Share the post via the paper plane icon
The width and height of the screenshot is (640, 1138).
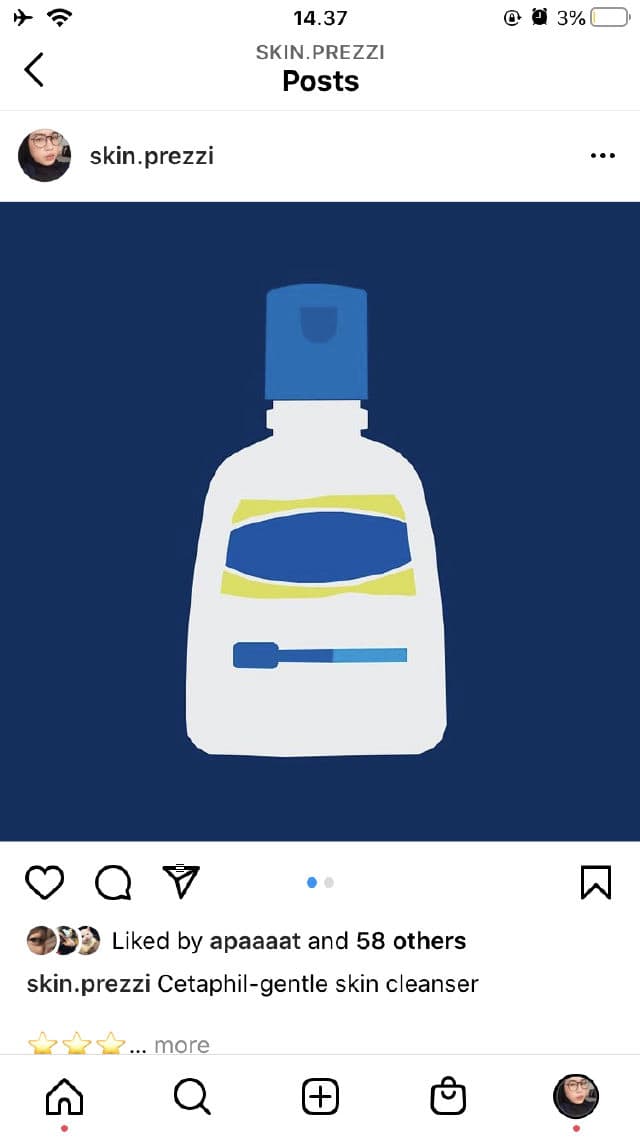coord(181,880)
